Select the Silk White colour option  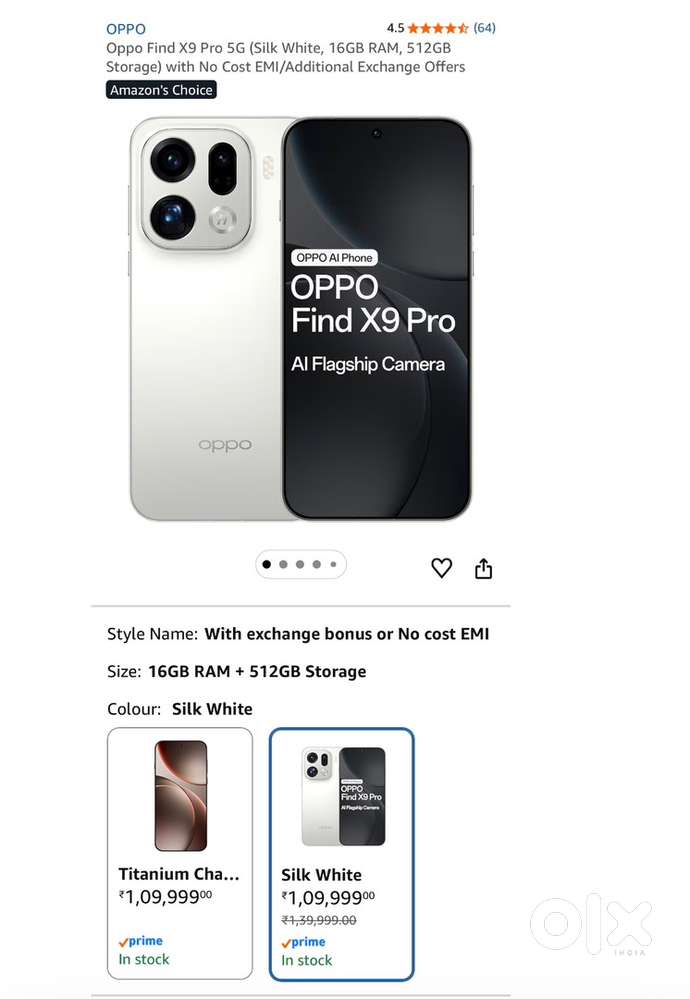tap(341, 854)
